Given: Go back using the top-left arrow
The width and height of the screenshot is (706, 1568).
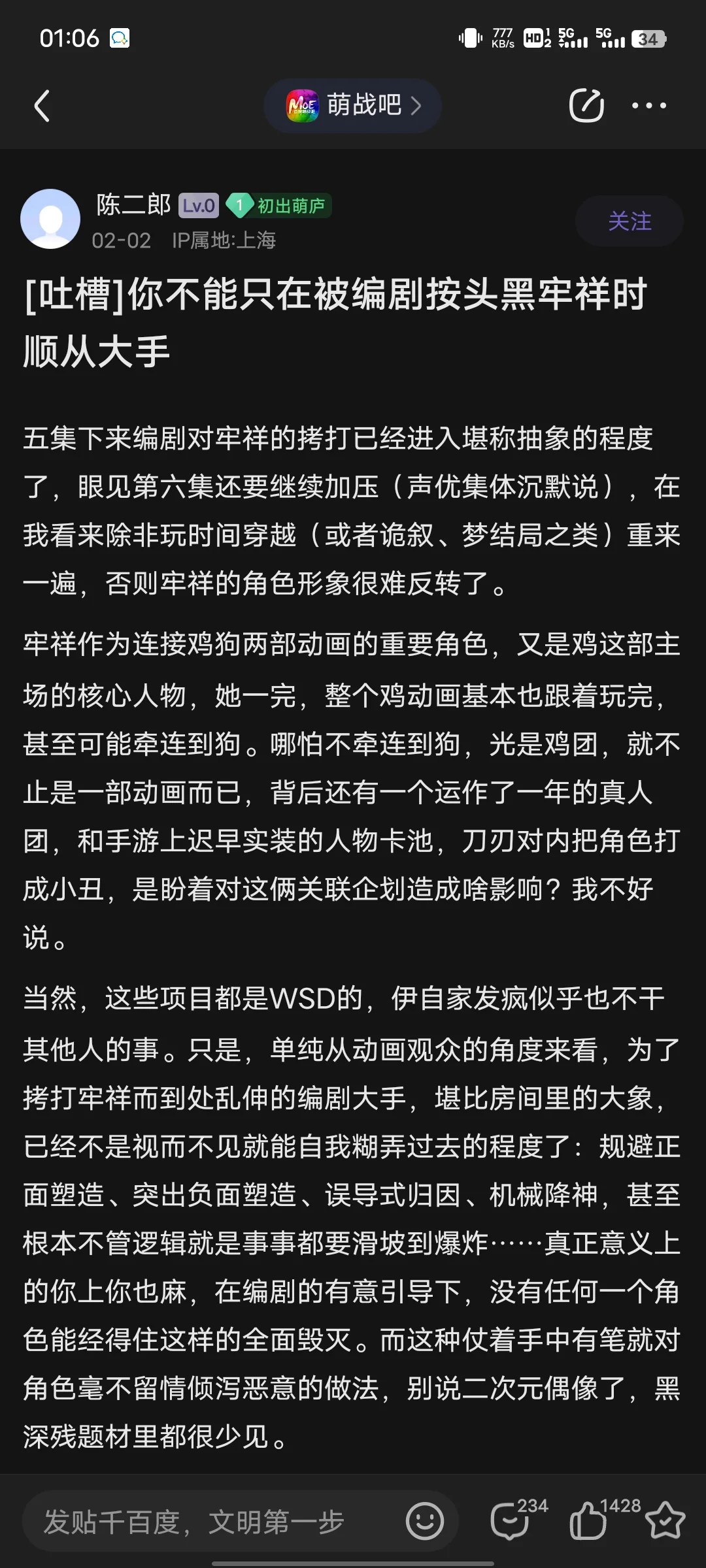Looking at the screenshot, I should pos(42,106).
